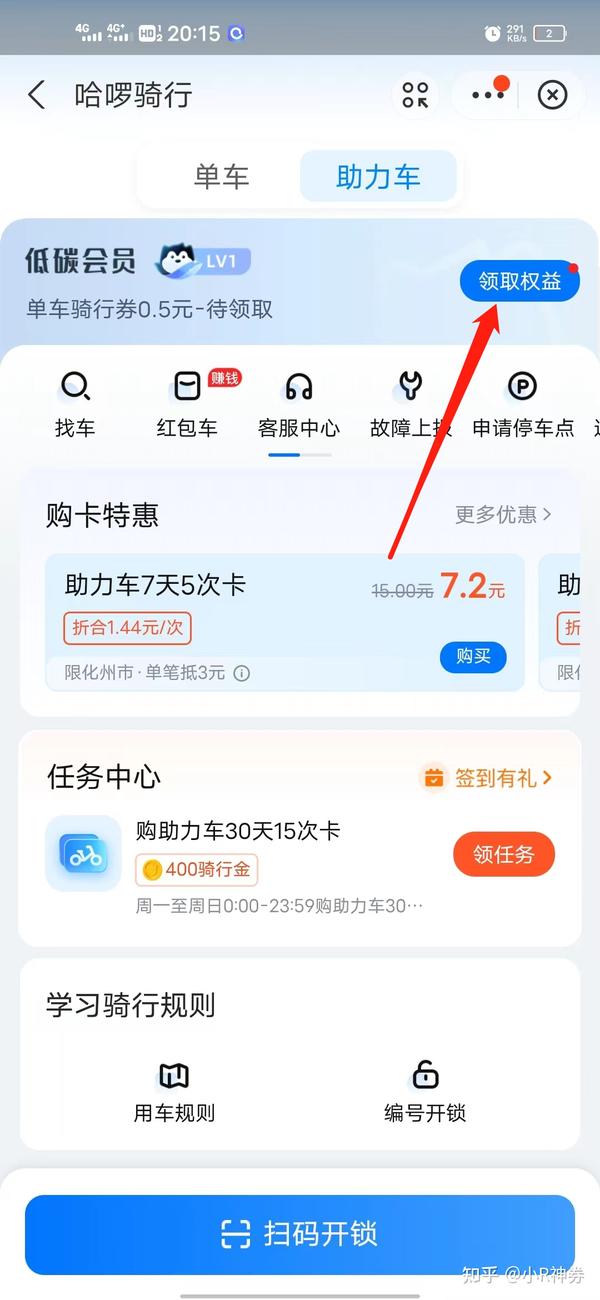Open 客服中心 customer service

coord(299,404)
